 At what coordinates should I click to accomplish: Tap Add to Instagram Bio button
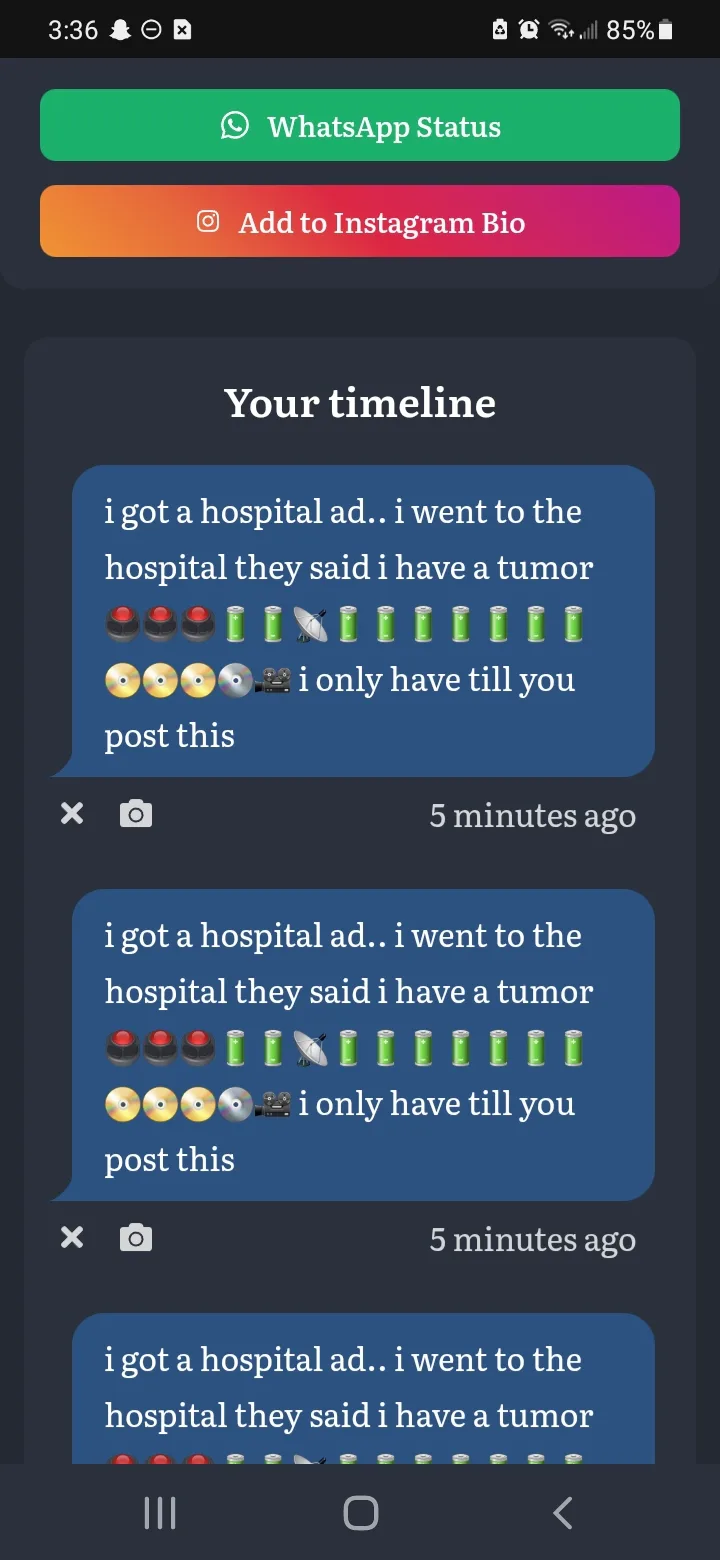pyautogui.click(x=360, y=222)
